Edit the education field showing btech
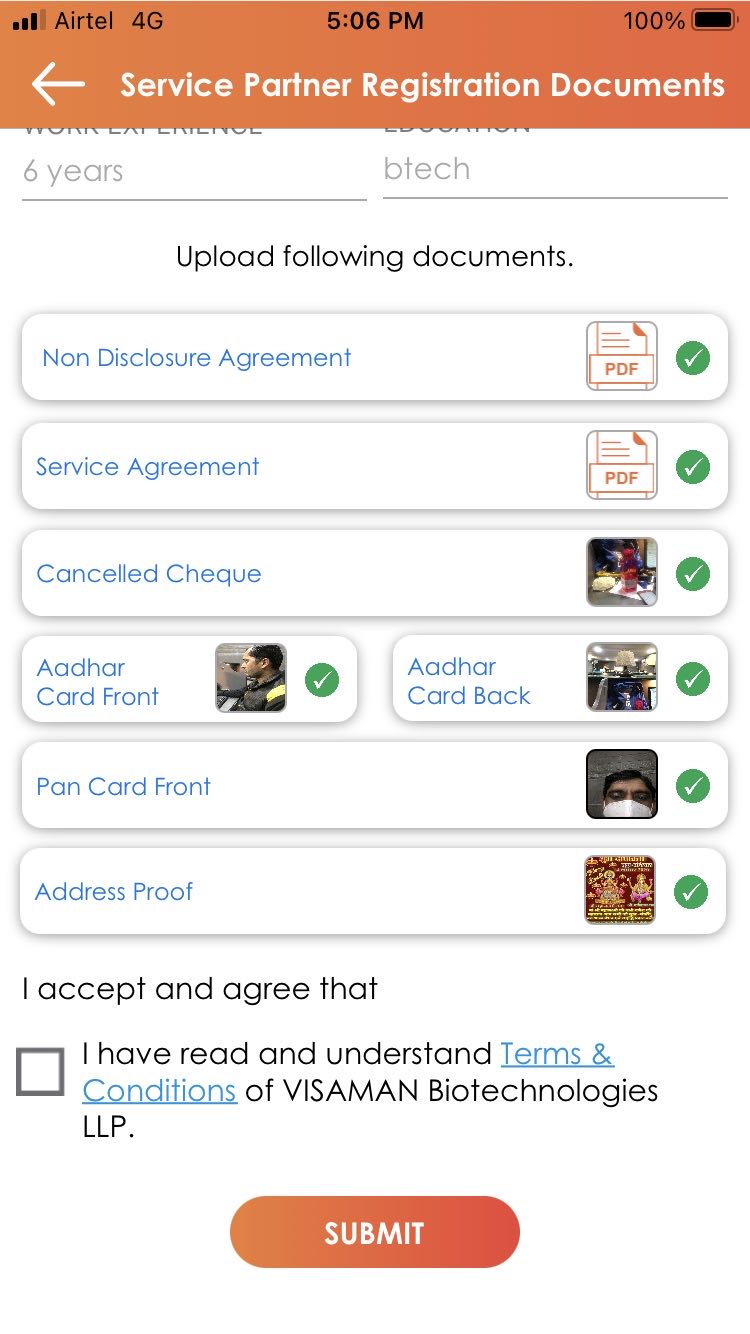 pyautogui.click(x=555, y=169)
